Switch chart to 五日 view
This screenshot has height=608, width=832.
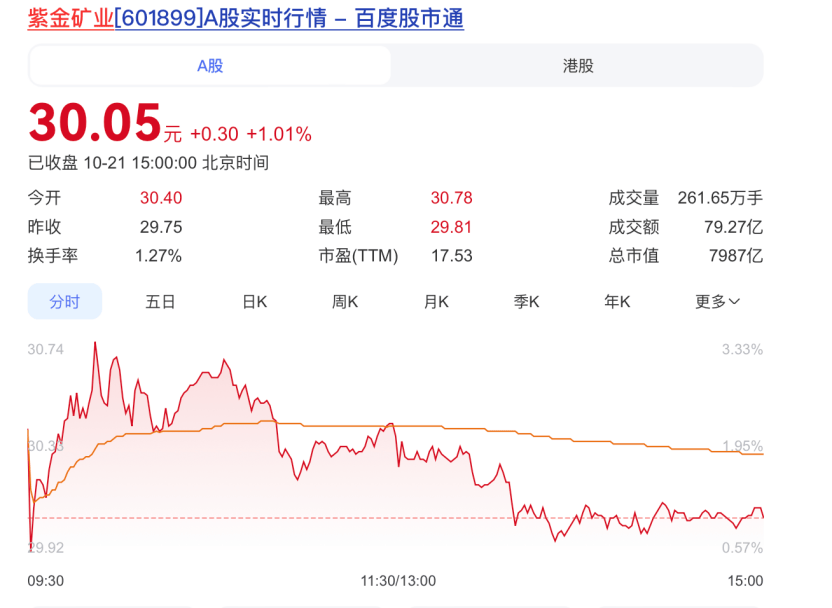[160, 301]
